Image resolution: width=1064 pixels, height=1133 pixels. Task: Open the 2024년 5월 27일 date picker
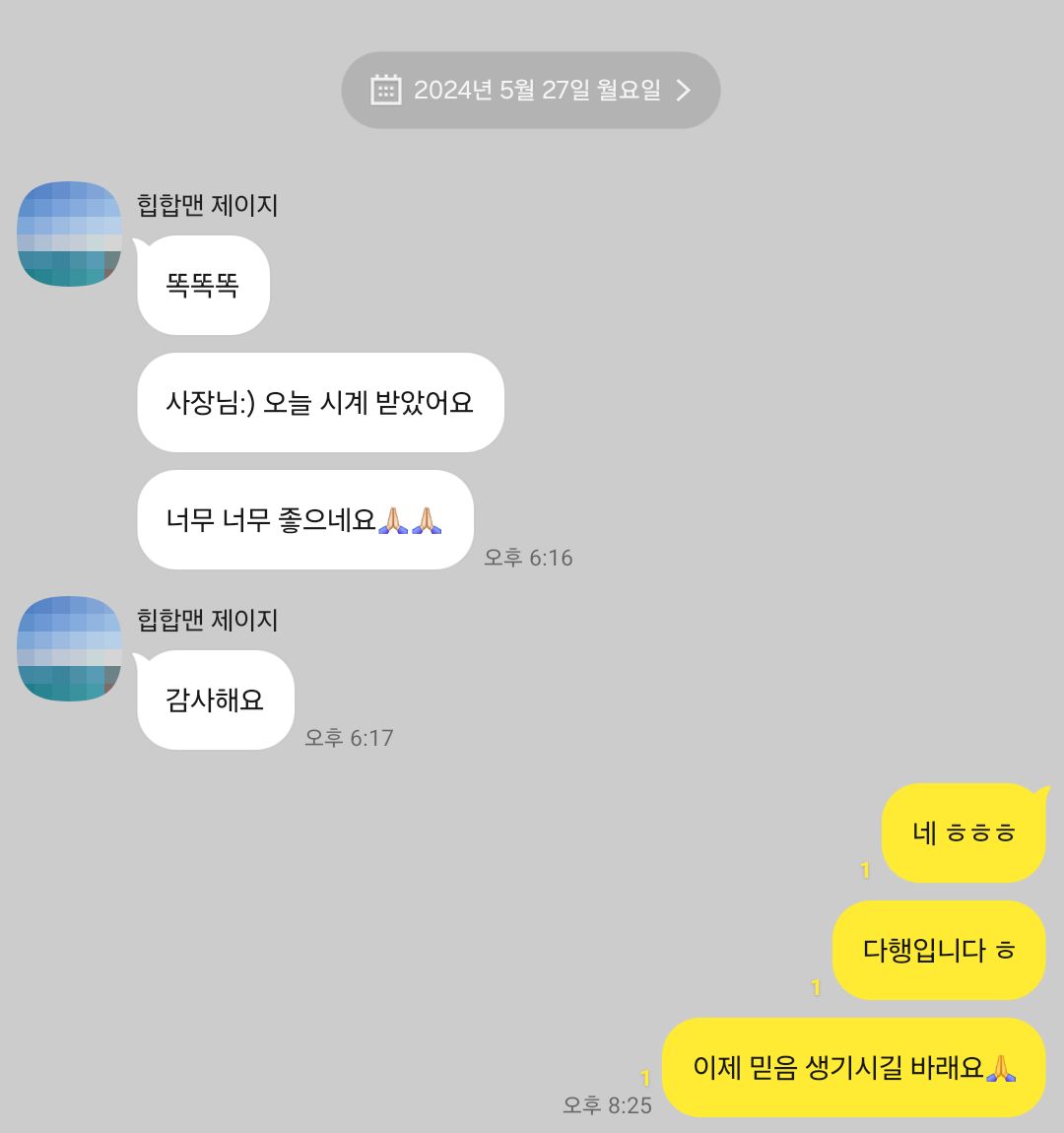click(531, 91)
